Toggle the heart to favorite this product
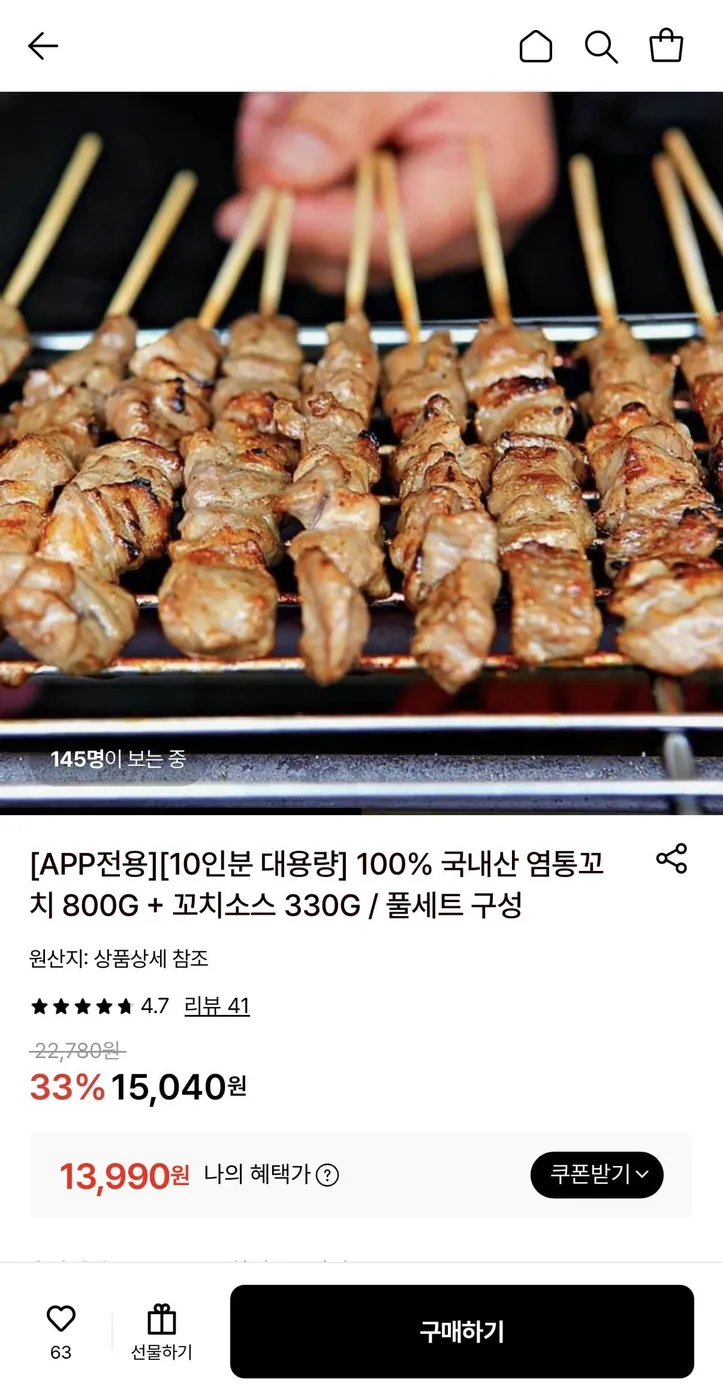 click(61, 1317)
